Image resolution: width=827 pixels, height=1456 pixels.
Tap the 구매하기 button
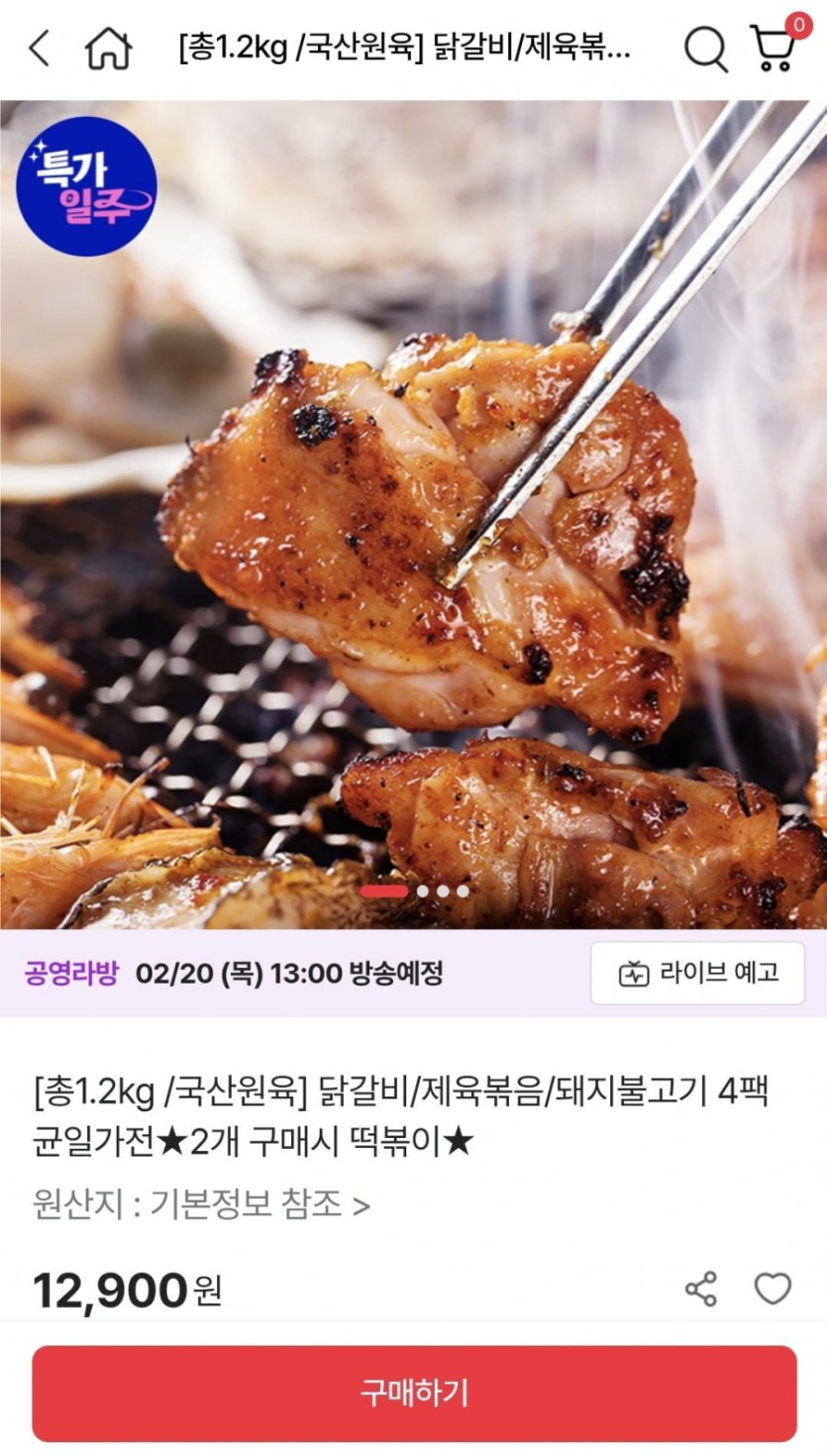coord(414,1393)
